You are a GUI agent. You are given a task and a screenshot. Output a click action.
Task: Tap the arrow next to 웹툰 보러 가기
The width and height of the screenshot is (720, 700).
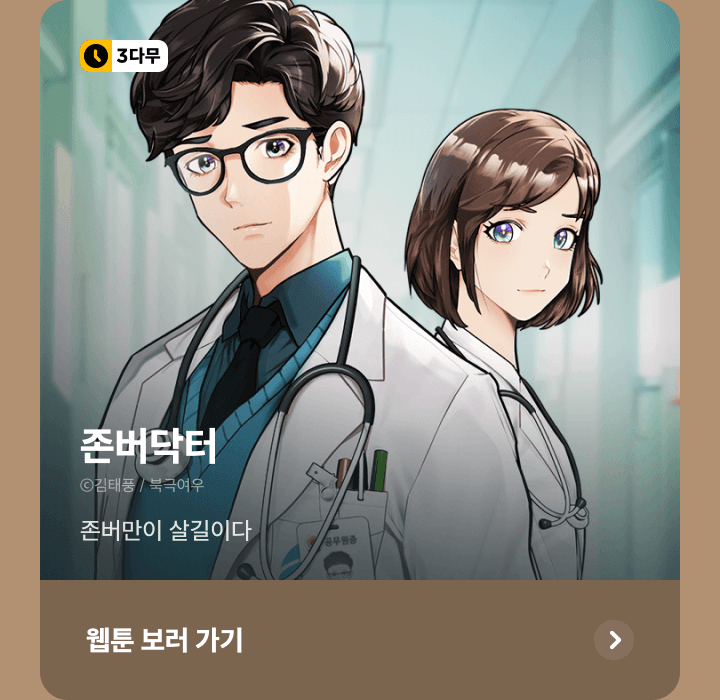(614, 640)
